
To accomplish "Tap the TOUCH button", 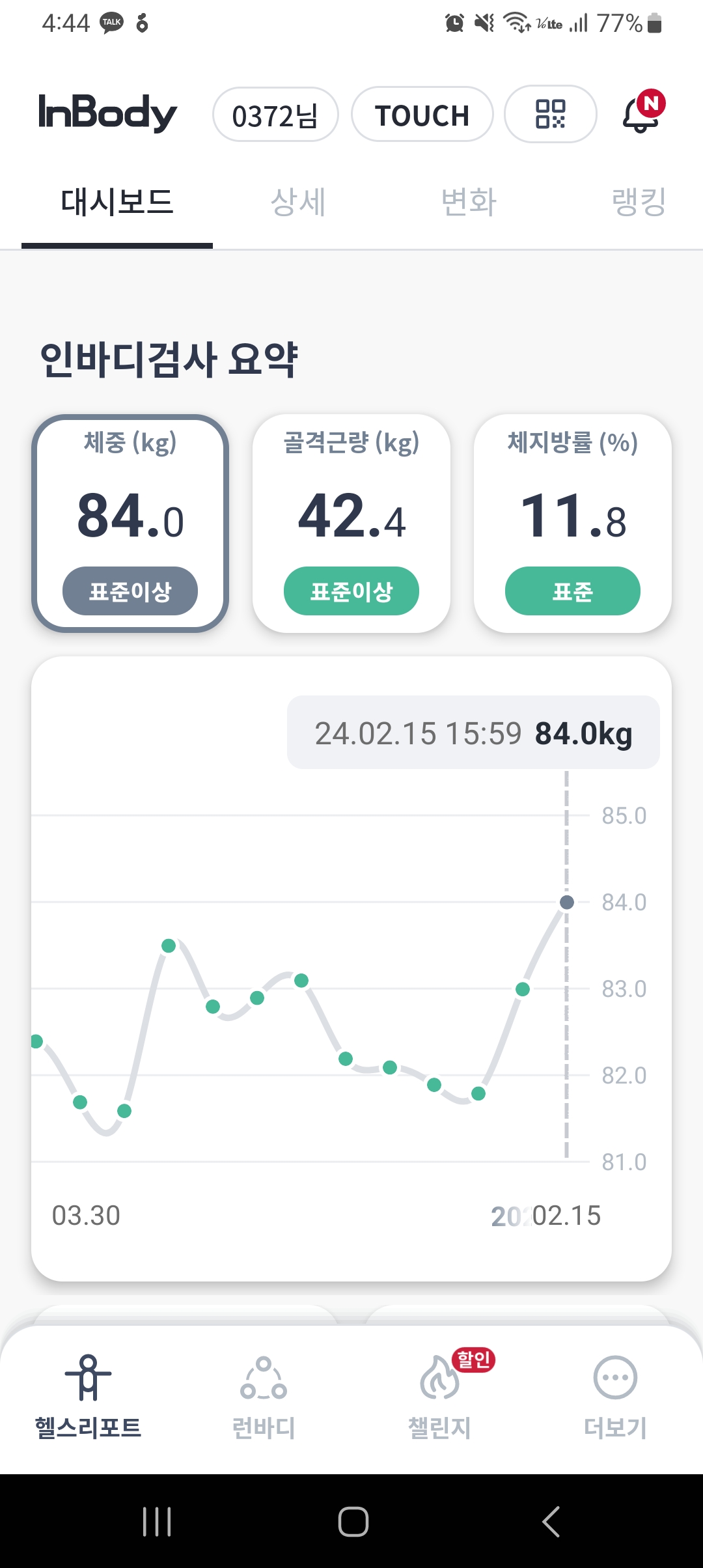I will coord(422,115).
